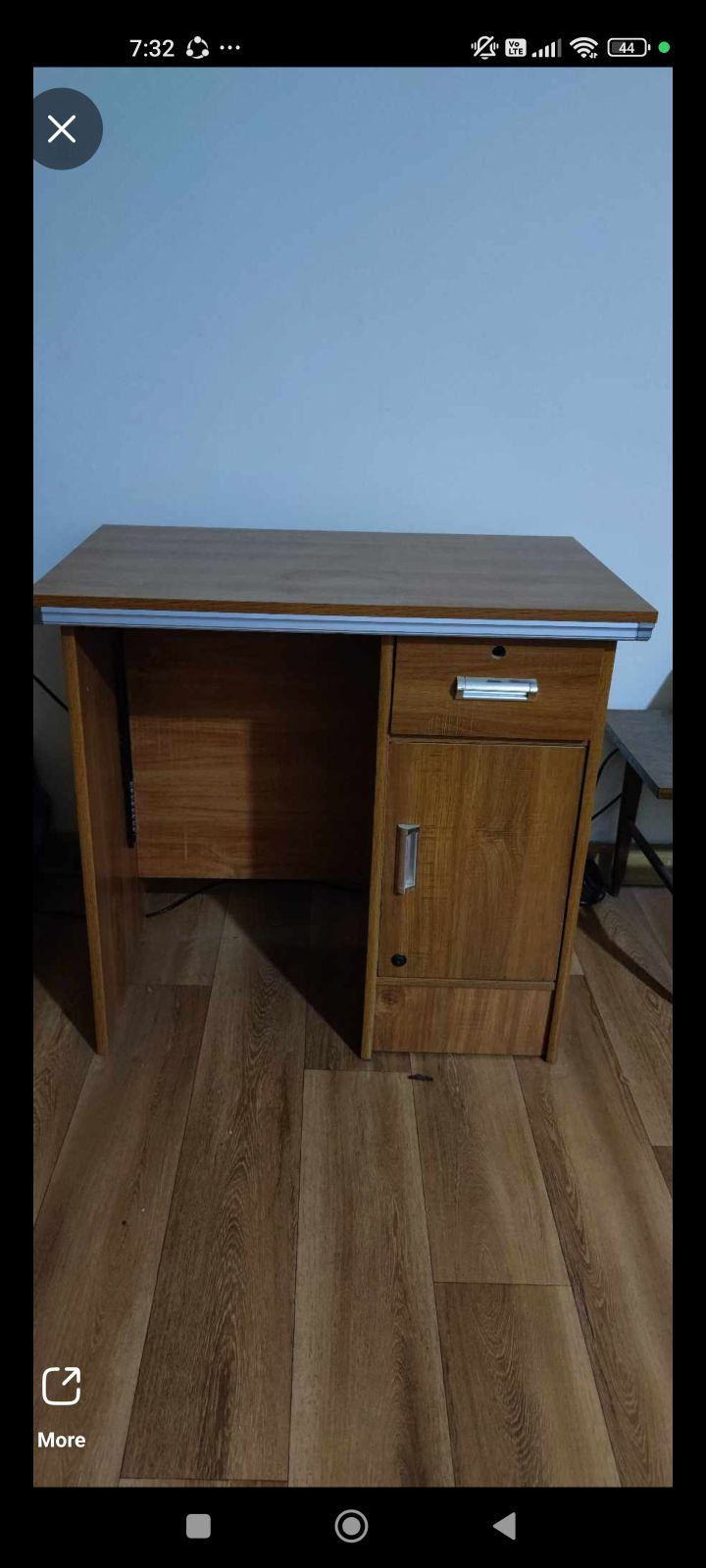The height and width of the screenshot is (1568, 706).
Task: Go to the home screen
Action: [x=351, y=1526]
